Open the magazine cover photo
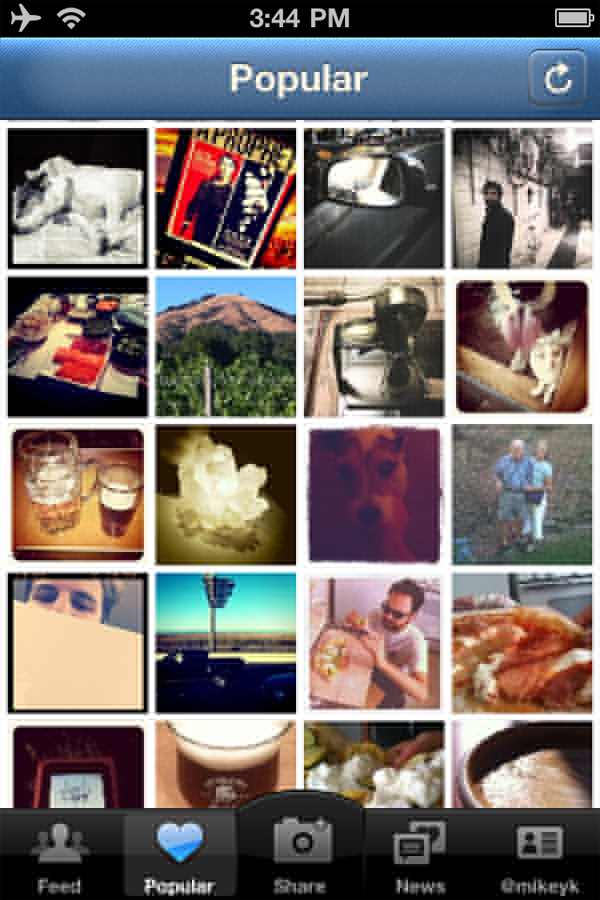 [x=226, y=198]
